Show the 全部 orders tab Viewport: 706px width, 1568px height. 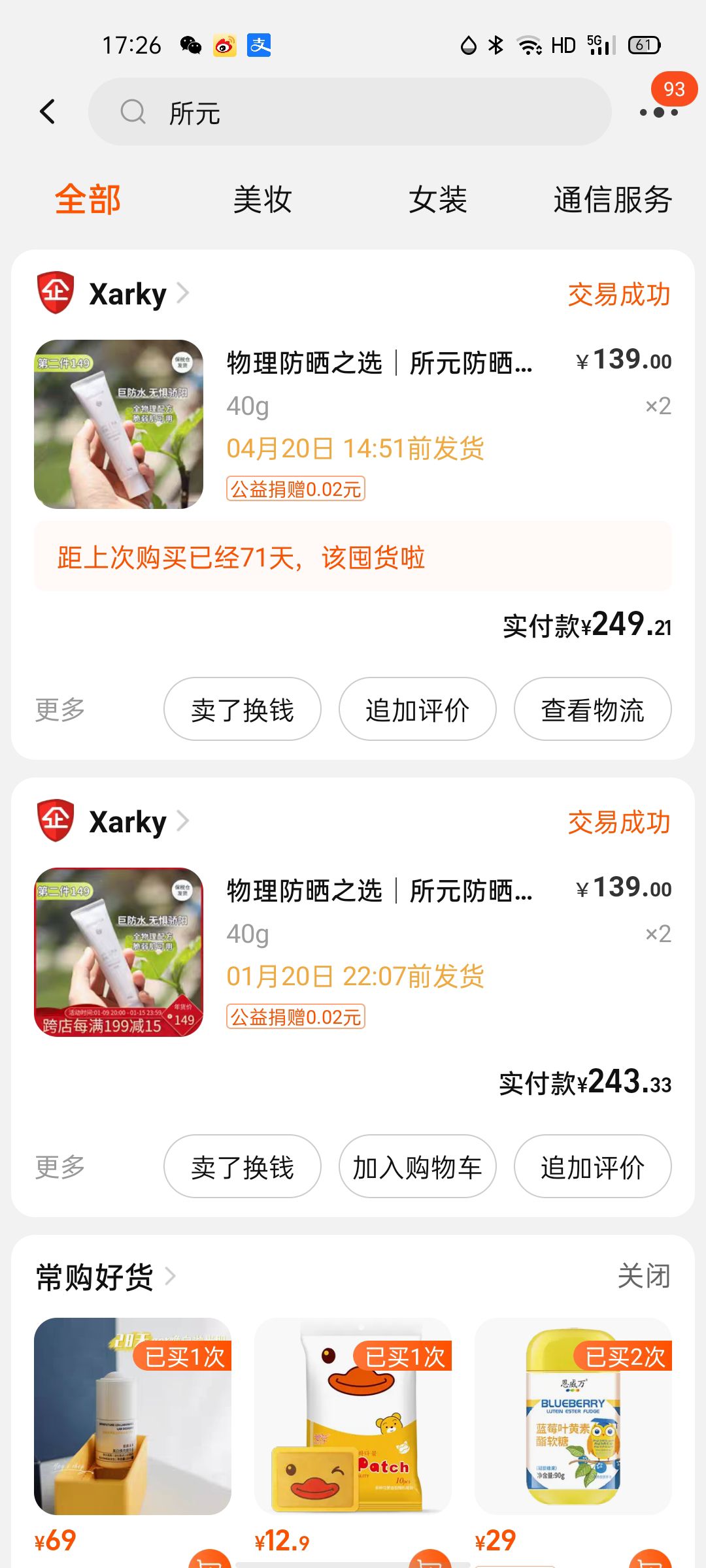[x=88, y=199]
